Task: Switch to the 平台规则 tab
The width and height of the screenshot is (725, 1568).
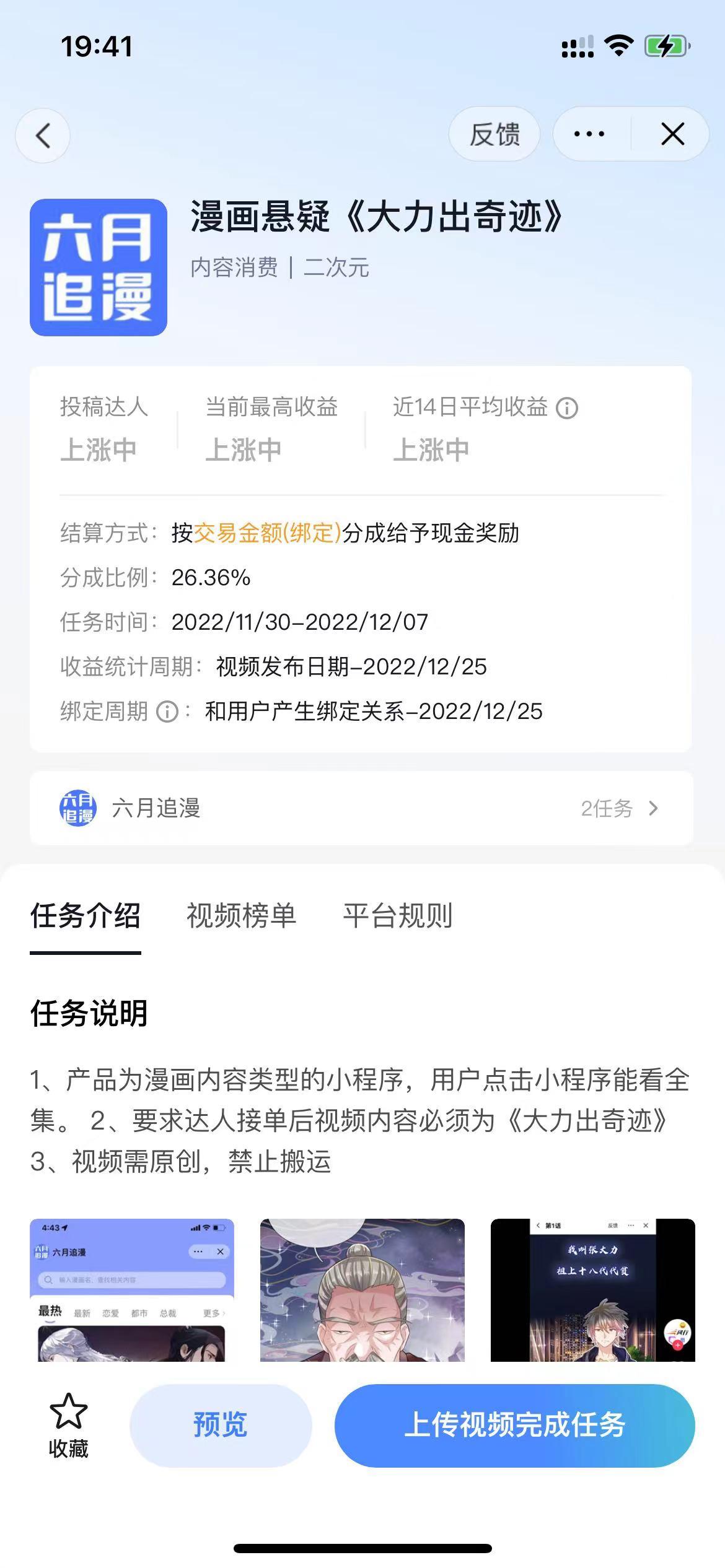Action: [x=398, y=916]
